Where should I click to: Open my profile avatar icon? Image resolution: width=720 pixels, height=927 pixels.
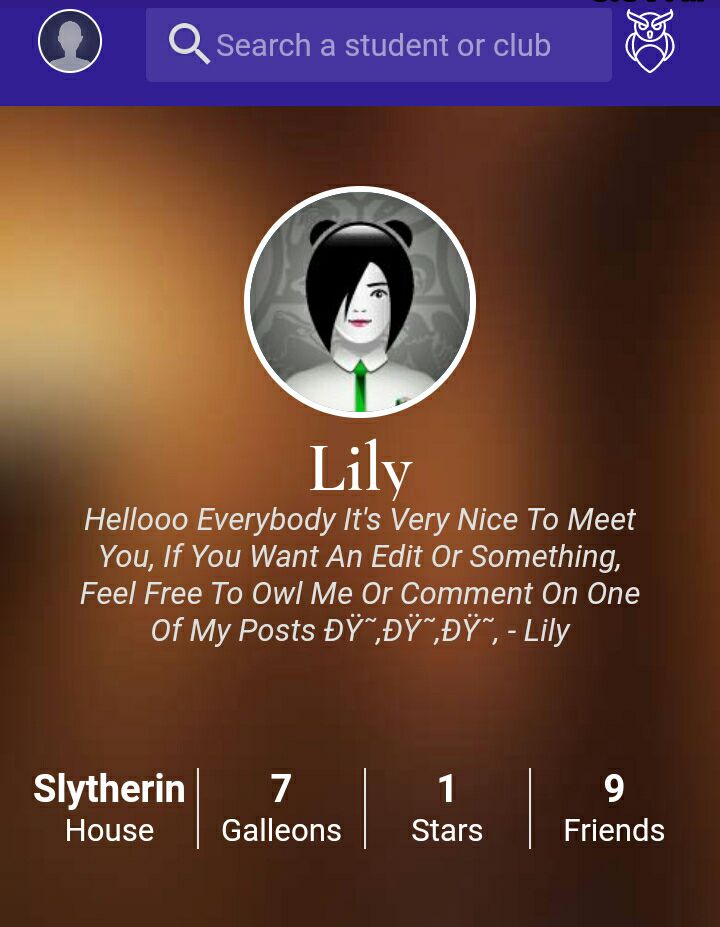tap(70, 43)
